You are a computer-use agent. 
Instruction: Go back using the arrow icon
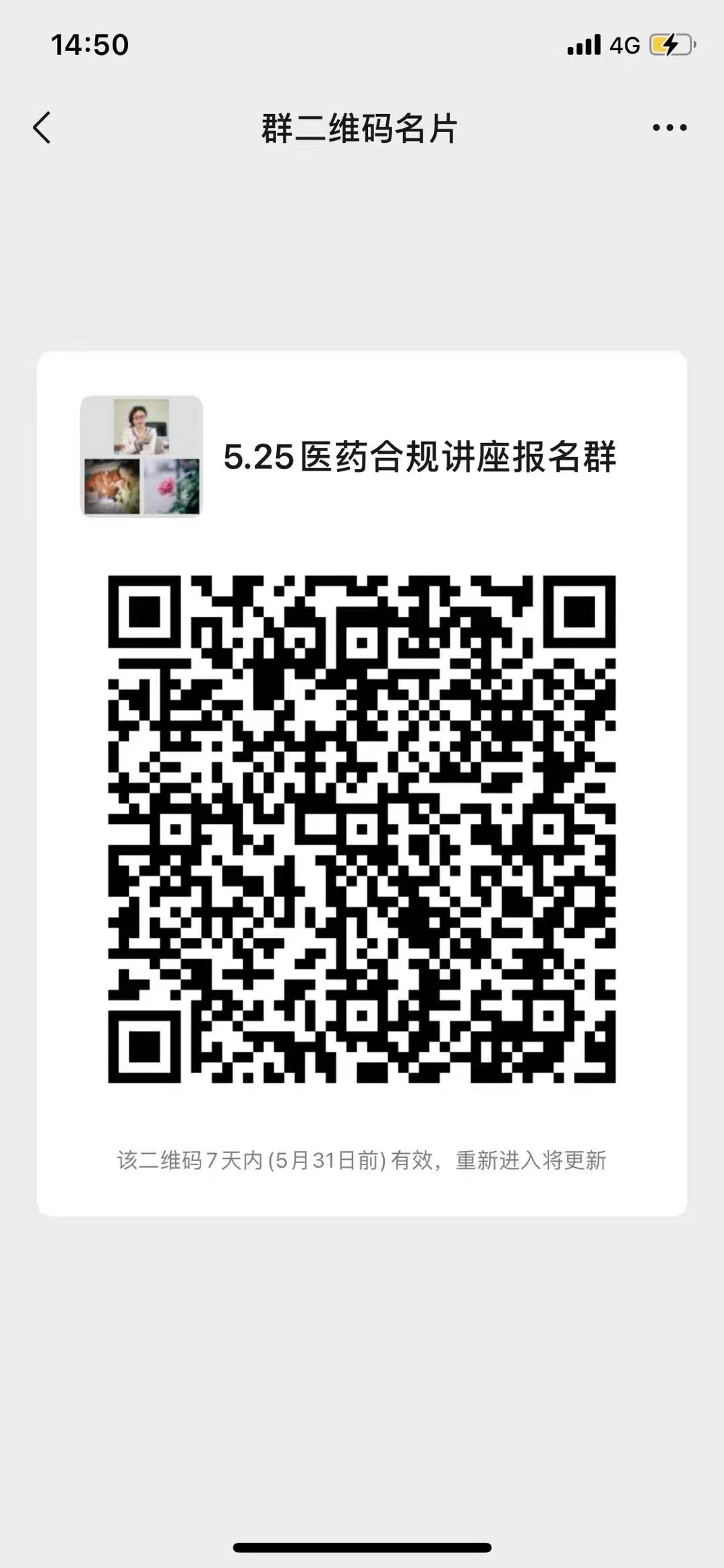pos(42,127)
